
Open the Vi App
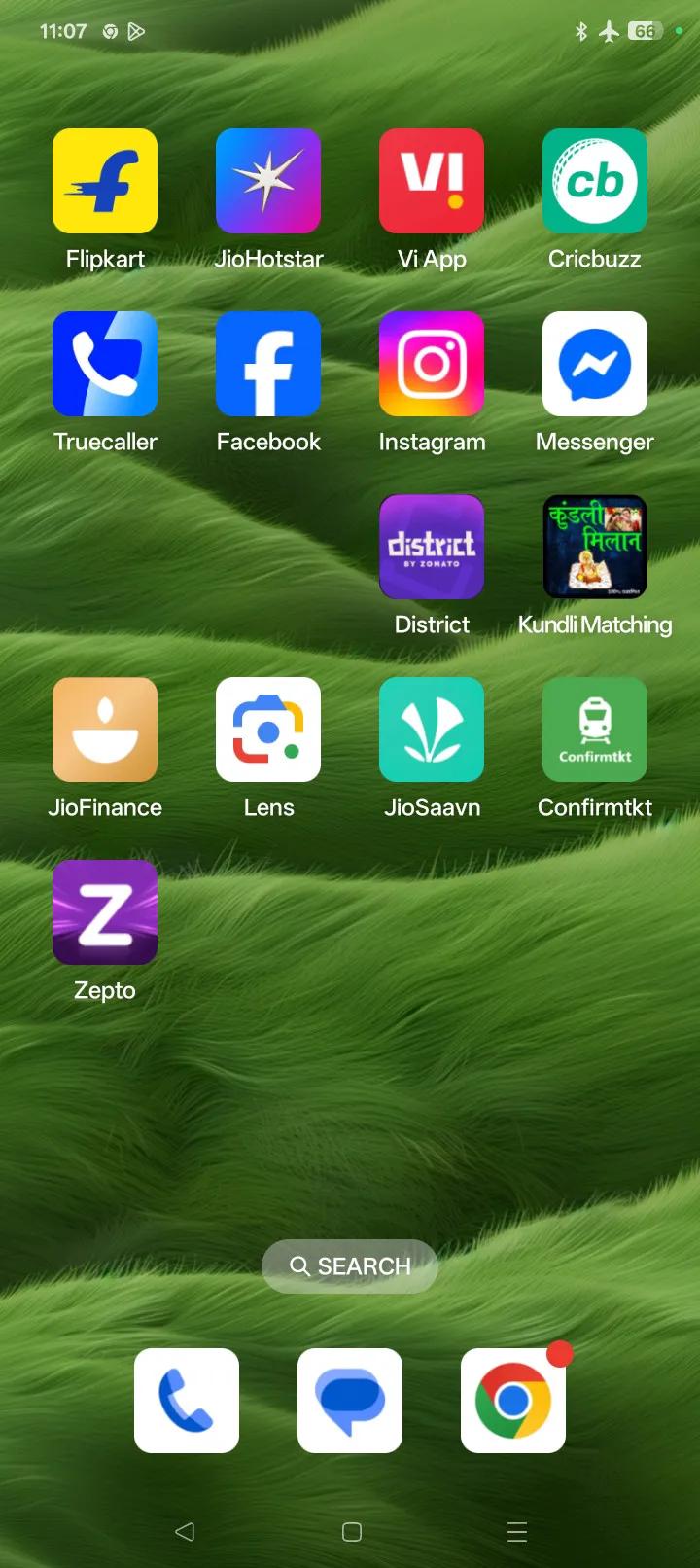432,182
